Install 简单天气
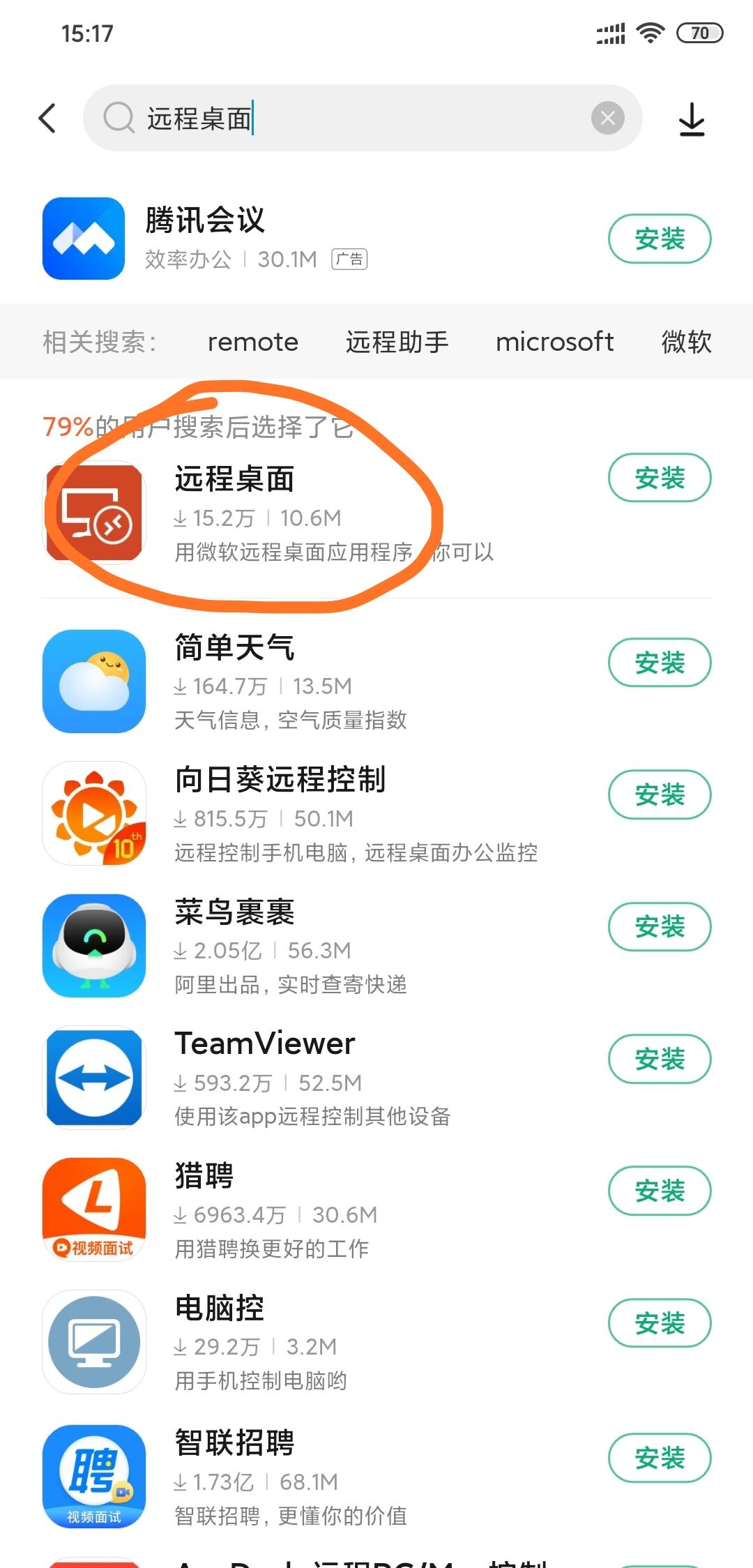 click(659, 663)
